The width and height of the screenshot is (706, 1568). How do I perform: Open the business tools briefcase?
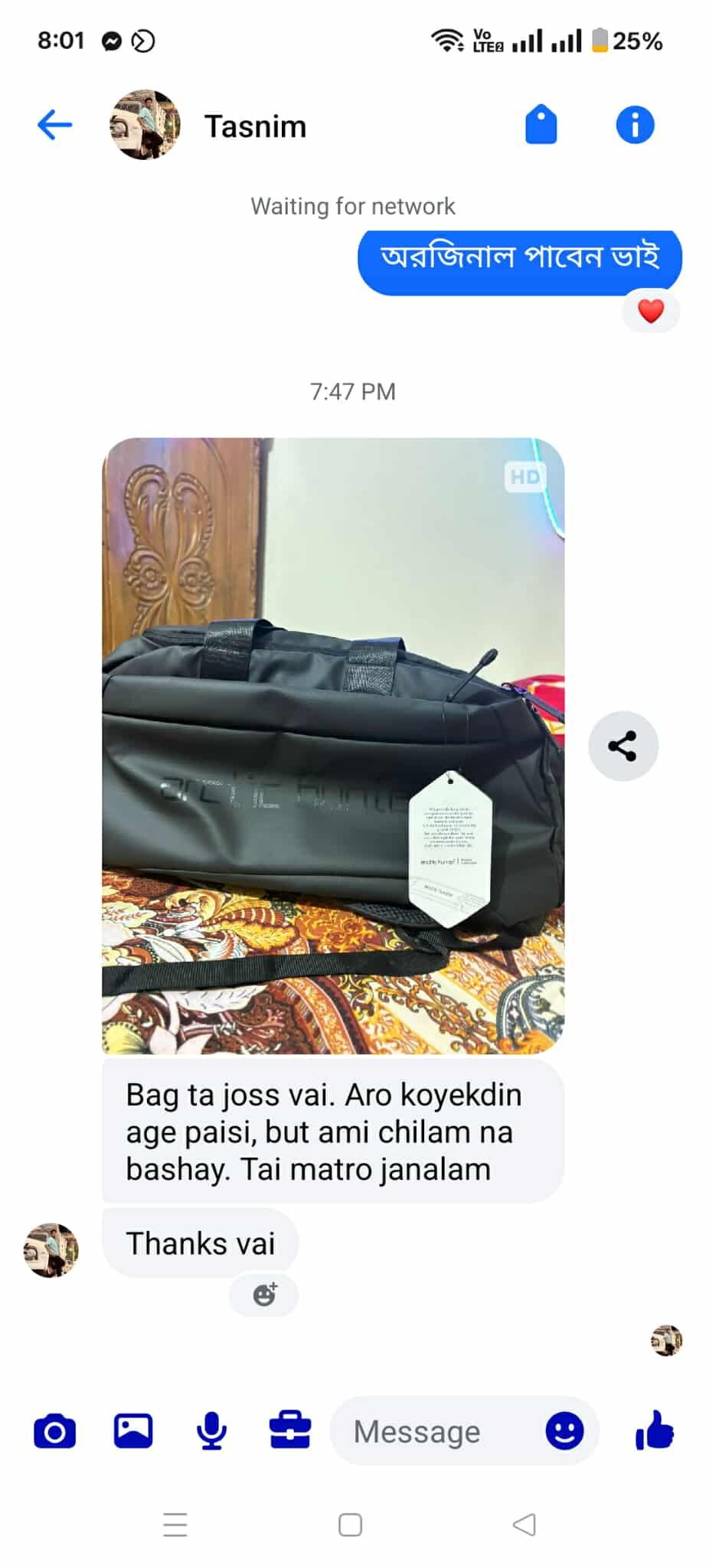pyautogui.click(x=289, y=1431)
